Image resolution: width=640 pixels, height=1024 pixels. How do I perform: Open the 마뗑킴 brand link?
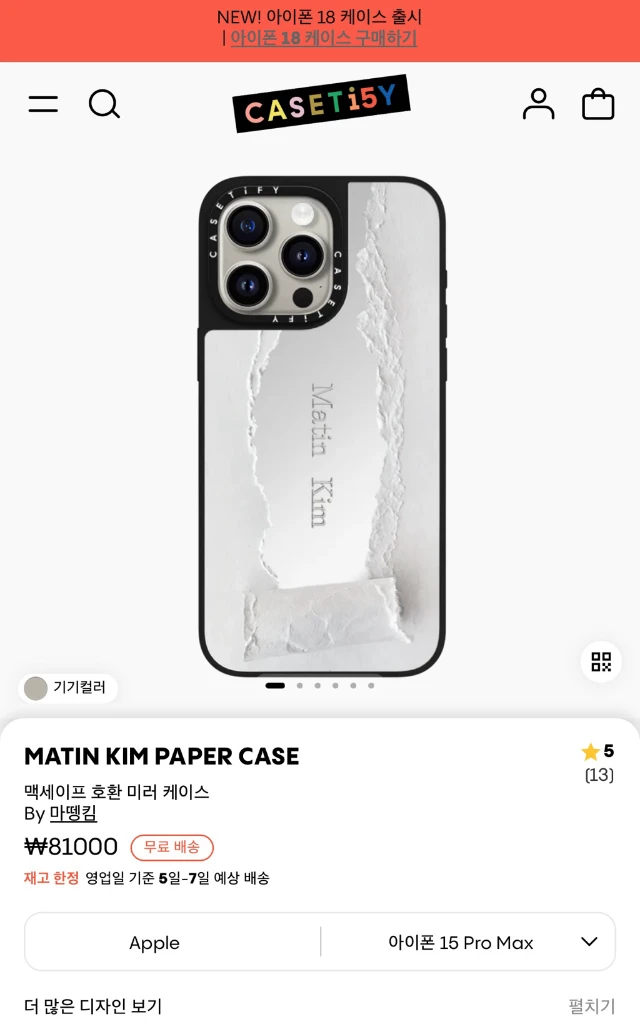tap(73, 814)
